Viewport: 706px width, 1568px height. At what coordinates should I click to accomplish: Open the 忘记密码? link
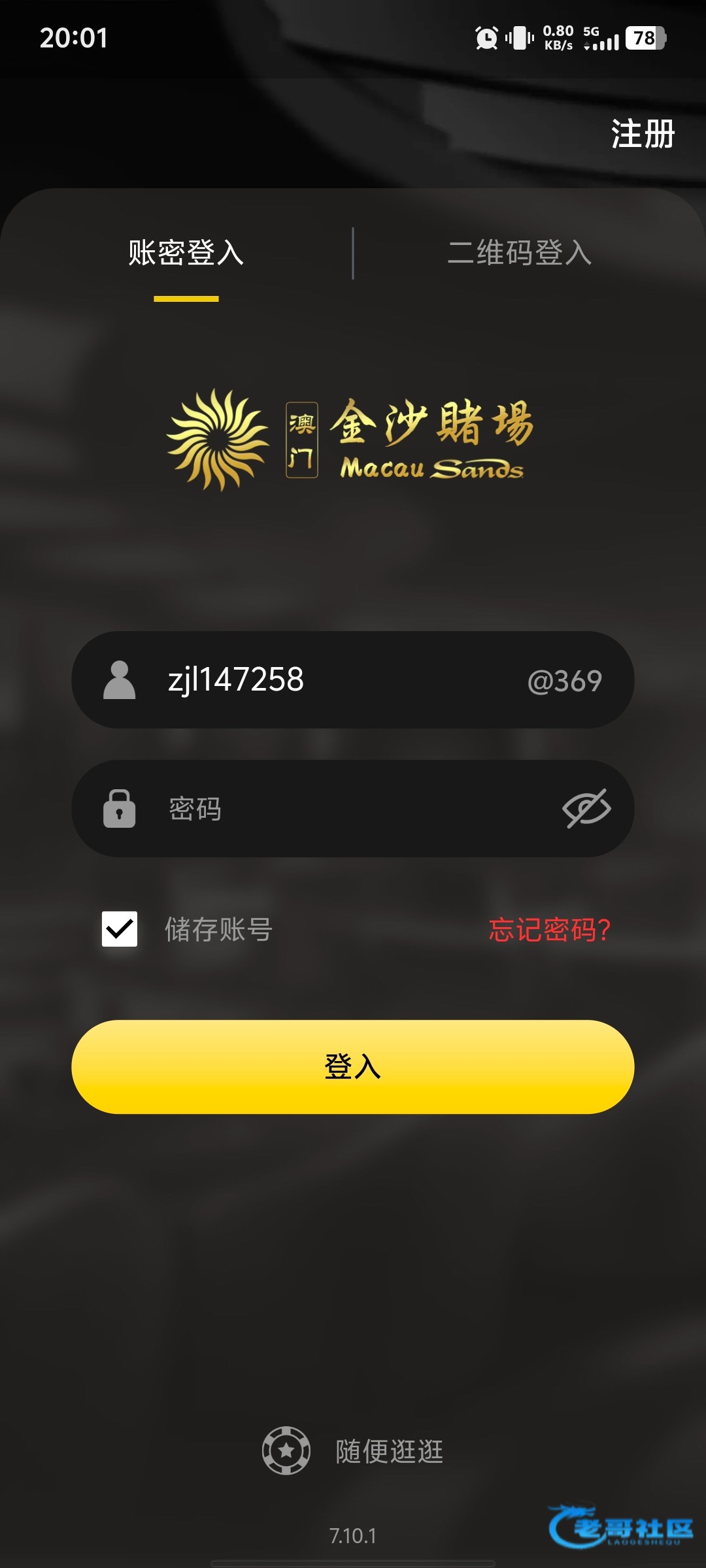[x=549, y=930]
